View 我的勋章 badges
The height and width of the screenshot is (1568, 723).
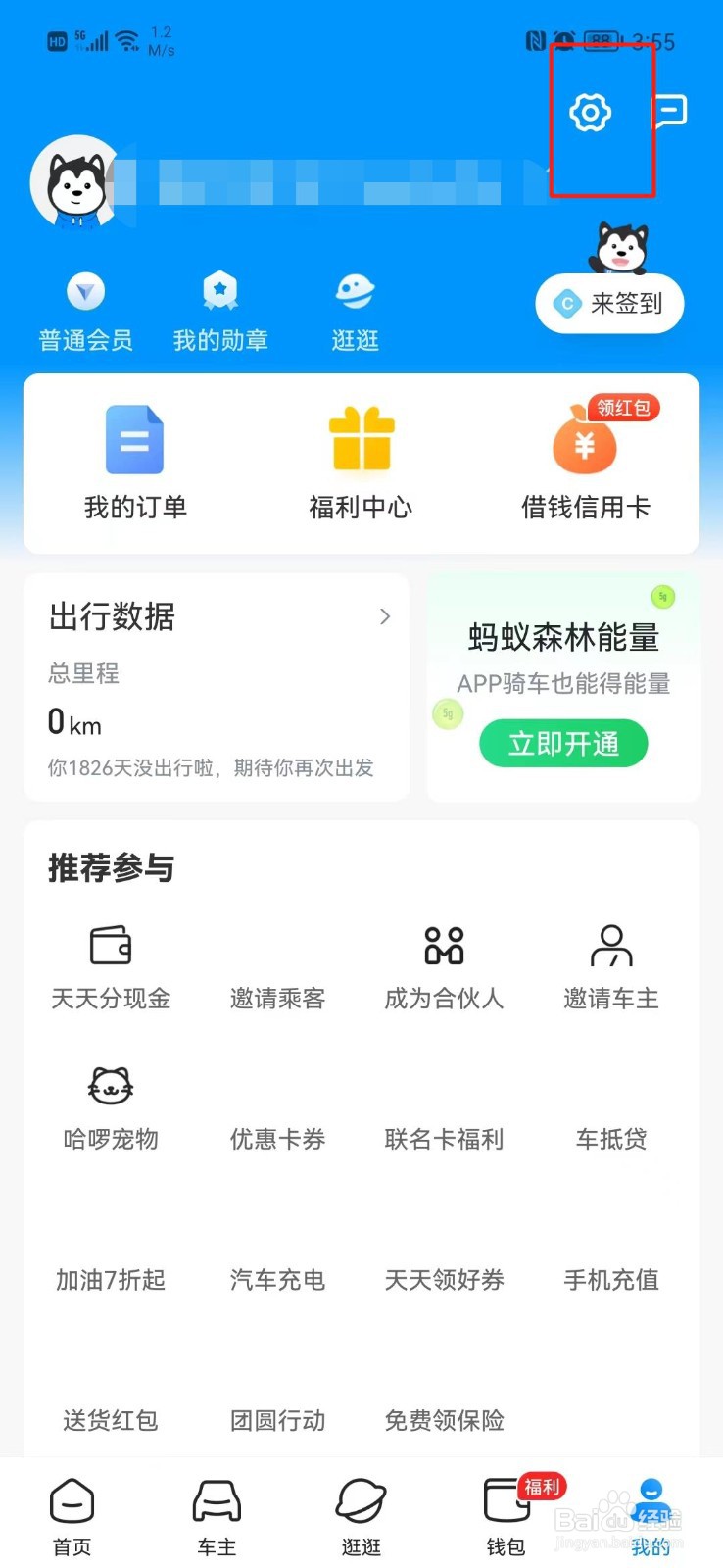(220, 312)
